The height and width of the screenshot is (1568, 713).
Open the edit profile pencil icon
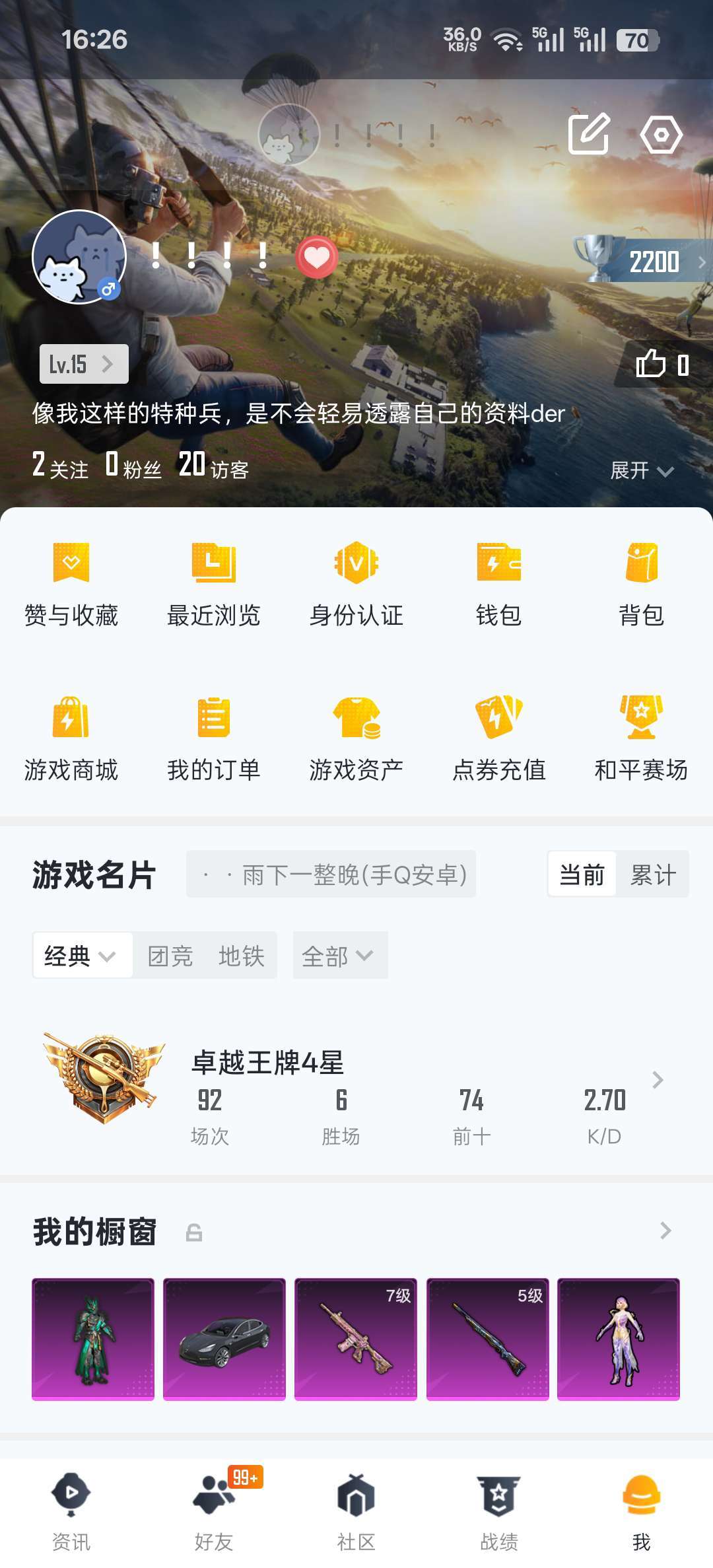(588, 133)
